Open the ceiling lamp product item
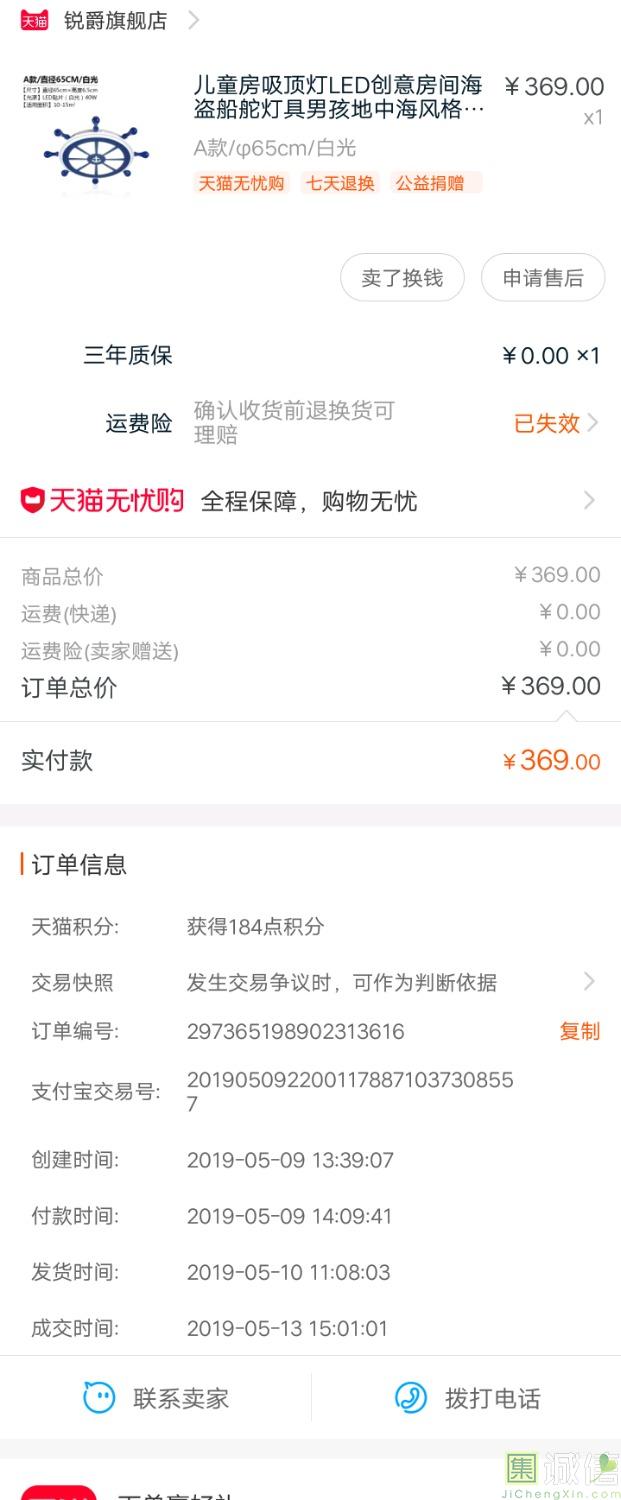Screen dimensions: 621x1500 (338, 99)
